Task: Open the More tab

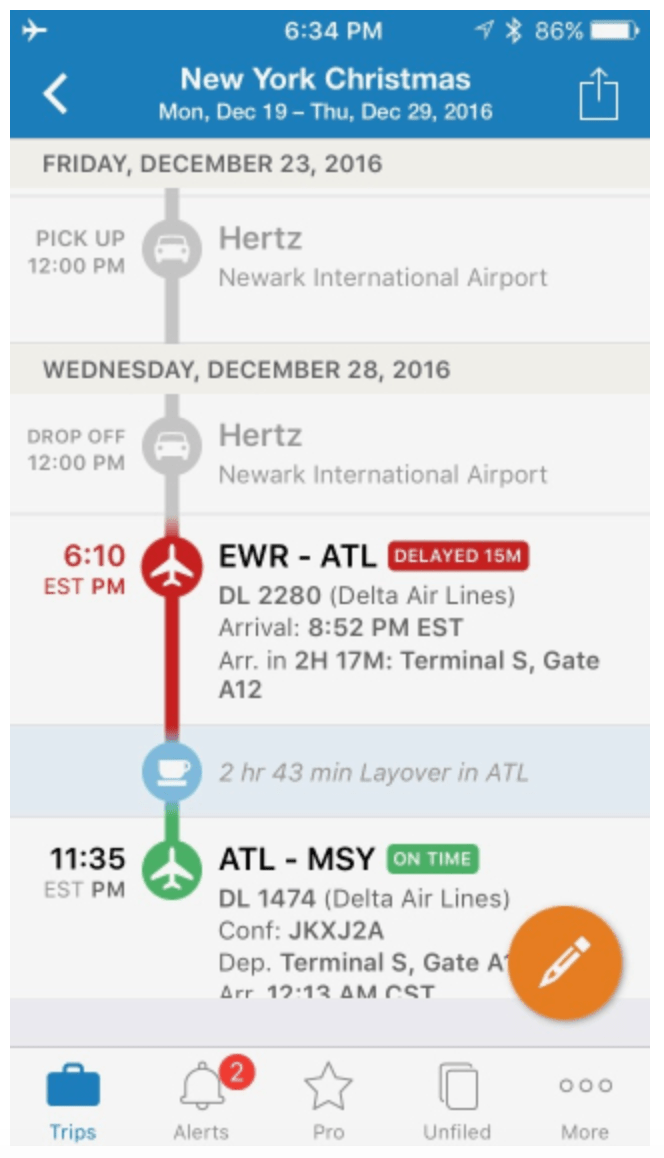Action: [x=585, y=1101]
